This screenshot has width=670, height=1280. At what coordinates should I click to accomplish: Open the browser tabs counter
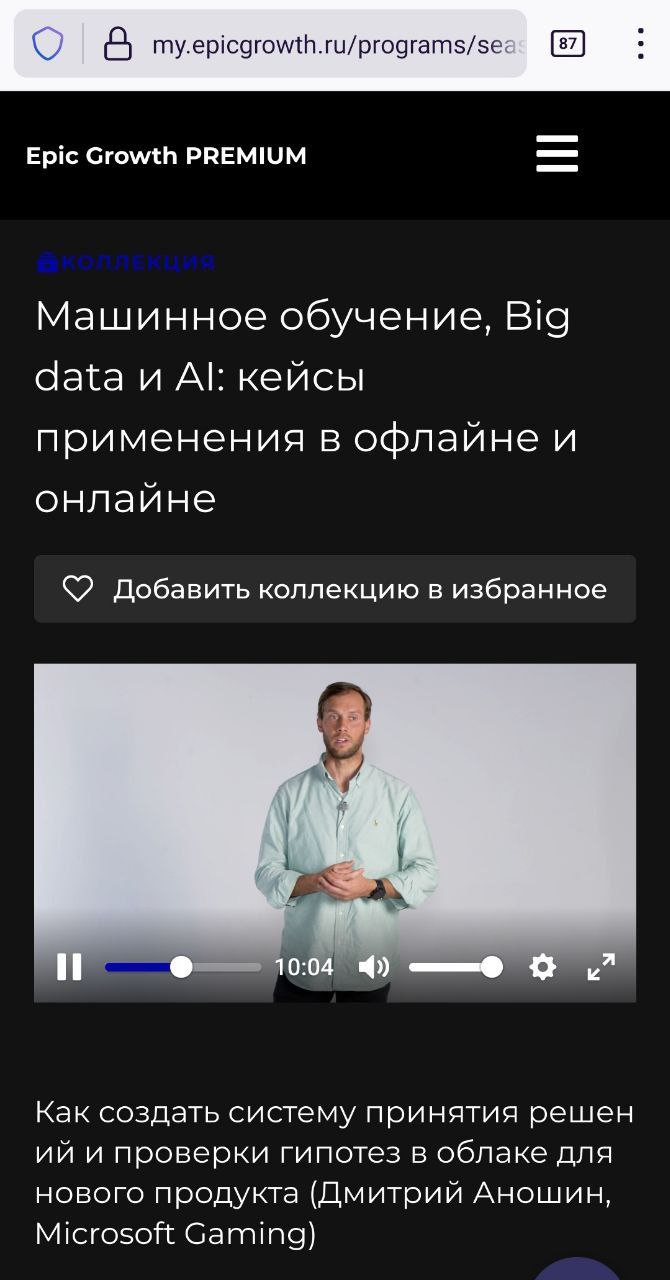(x=568, y=44)
